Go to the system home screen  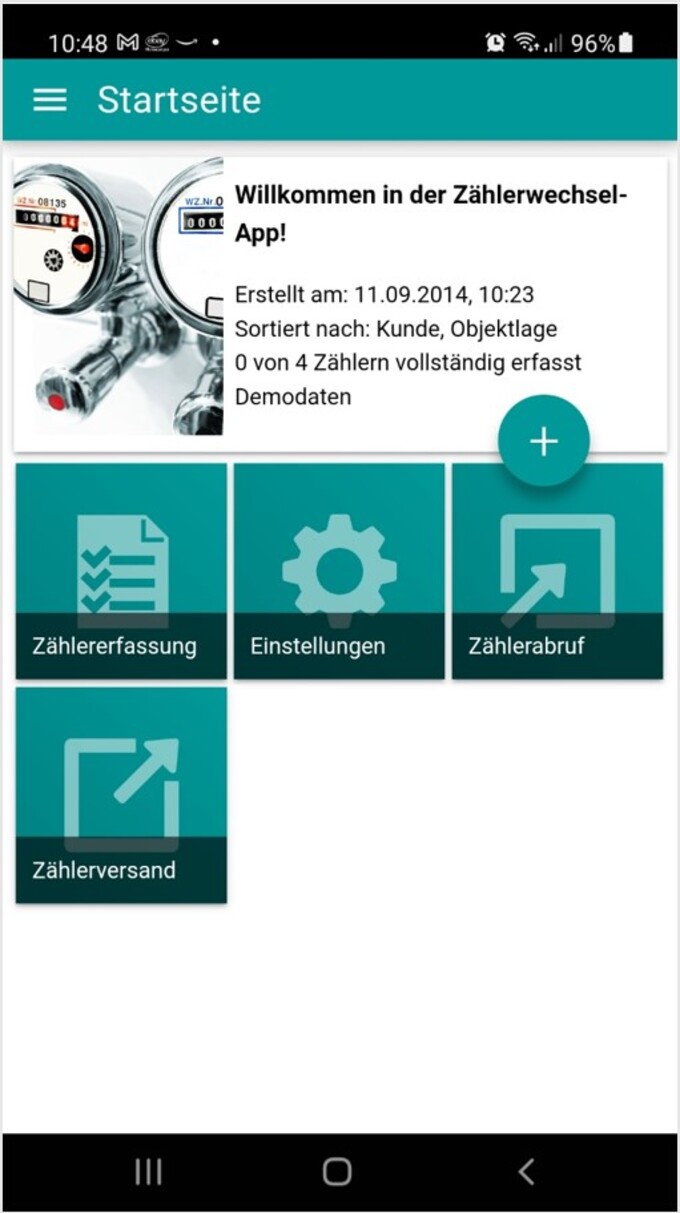pyautogui.click(x=338, y=1172)
